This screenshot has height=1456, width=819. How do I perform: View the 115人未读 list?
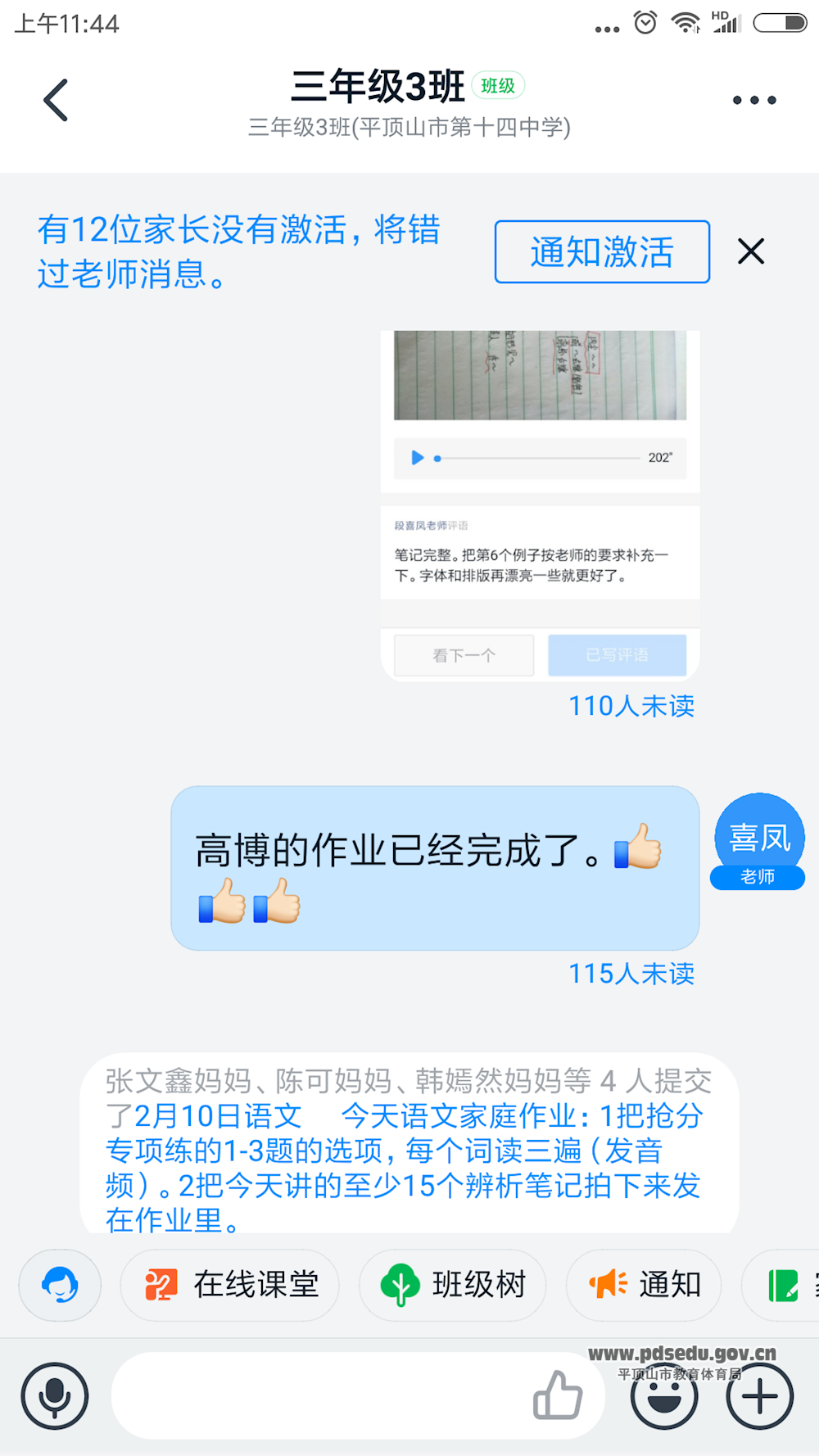point(631,974)
